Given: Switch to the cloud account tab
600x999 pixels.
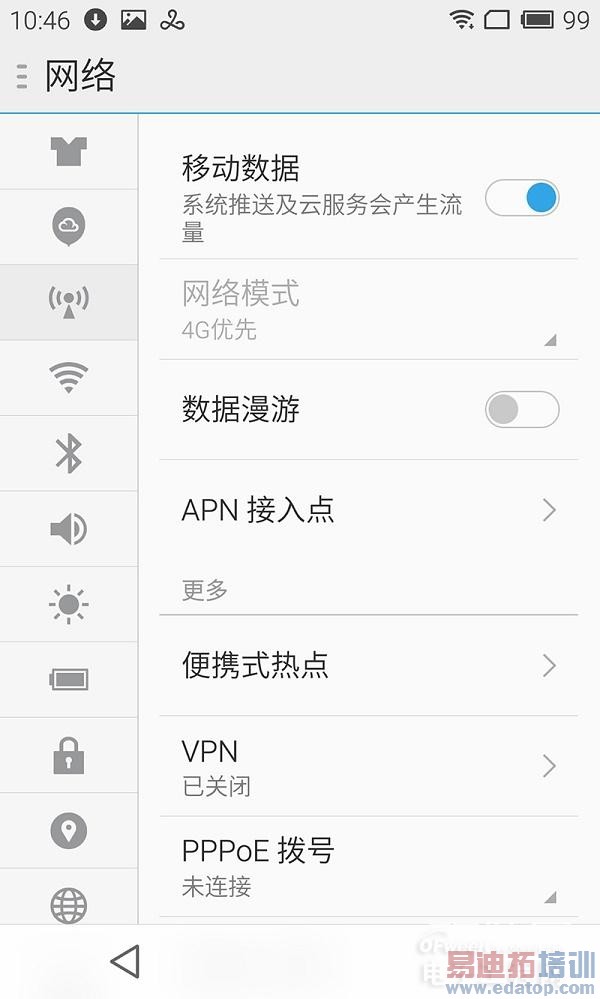Looking at the screenshot, I should [x=69, y=226].
